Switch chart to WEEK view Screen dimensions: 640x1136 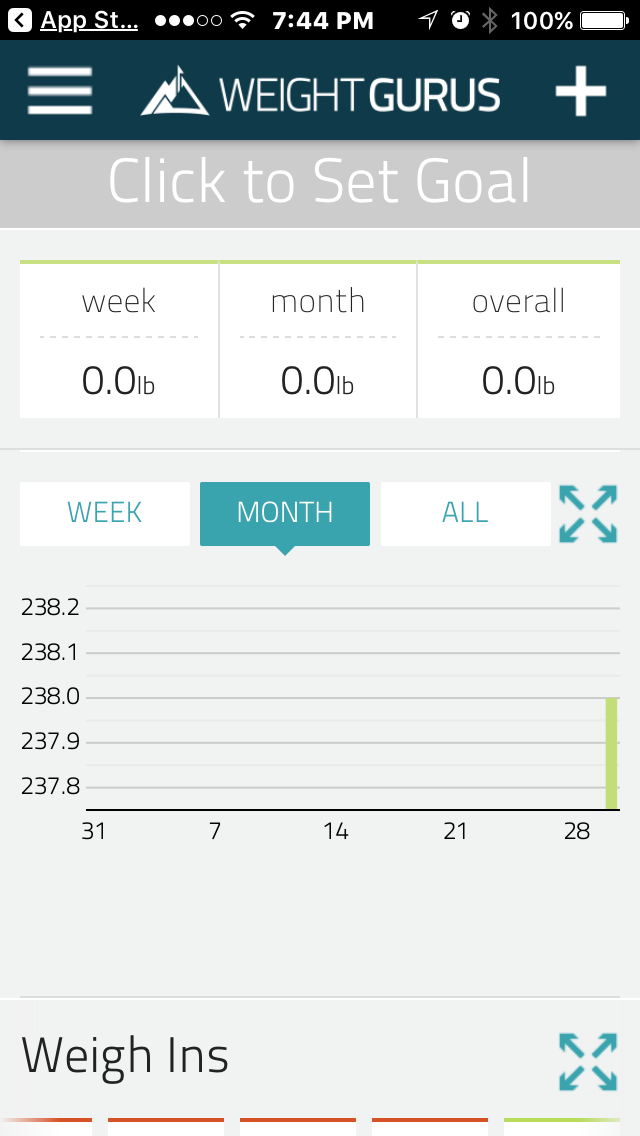click(x=105, y=513)
